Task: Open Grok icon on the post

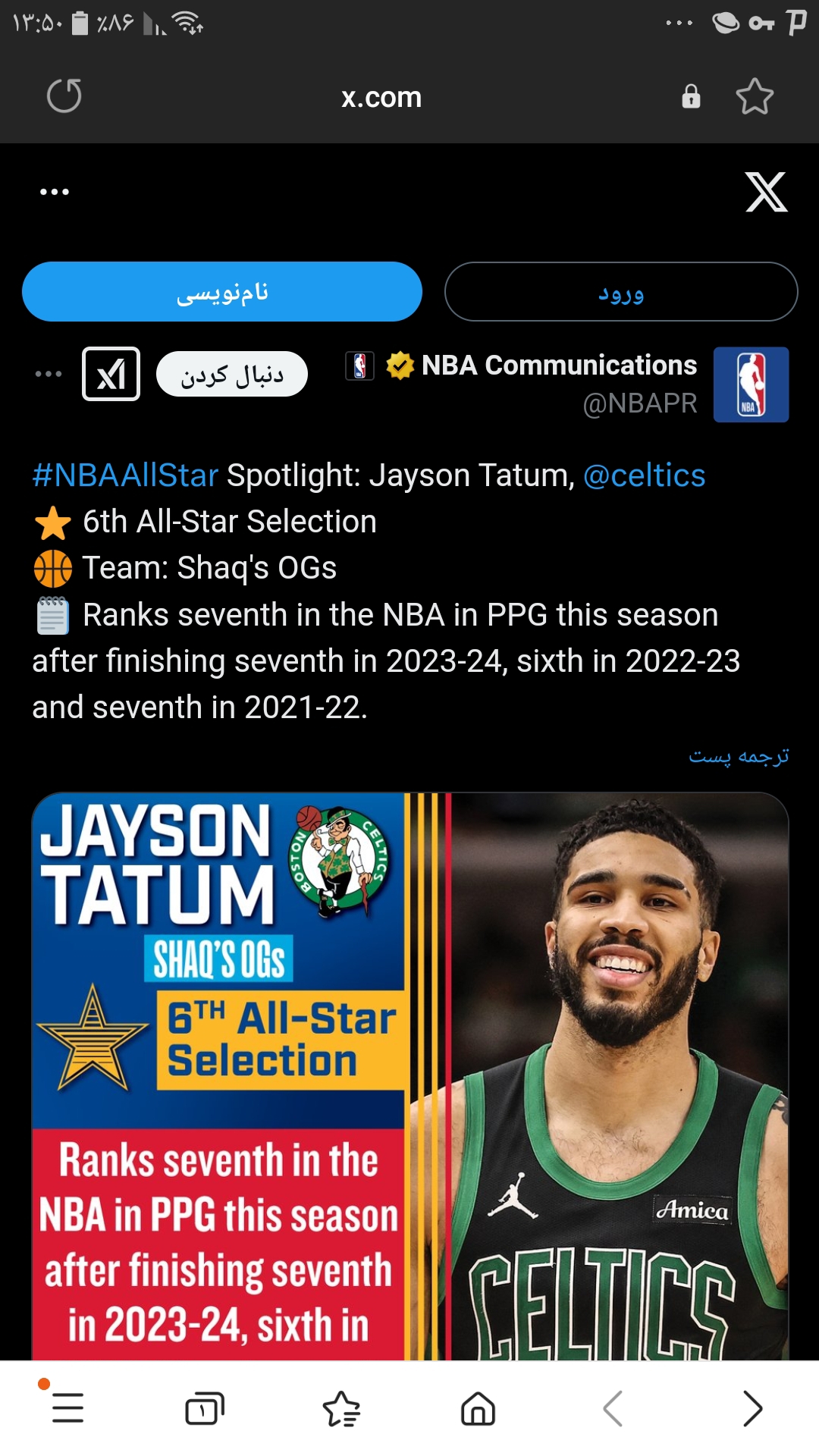Action: [111, 374]
